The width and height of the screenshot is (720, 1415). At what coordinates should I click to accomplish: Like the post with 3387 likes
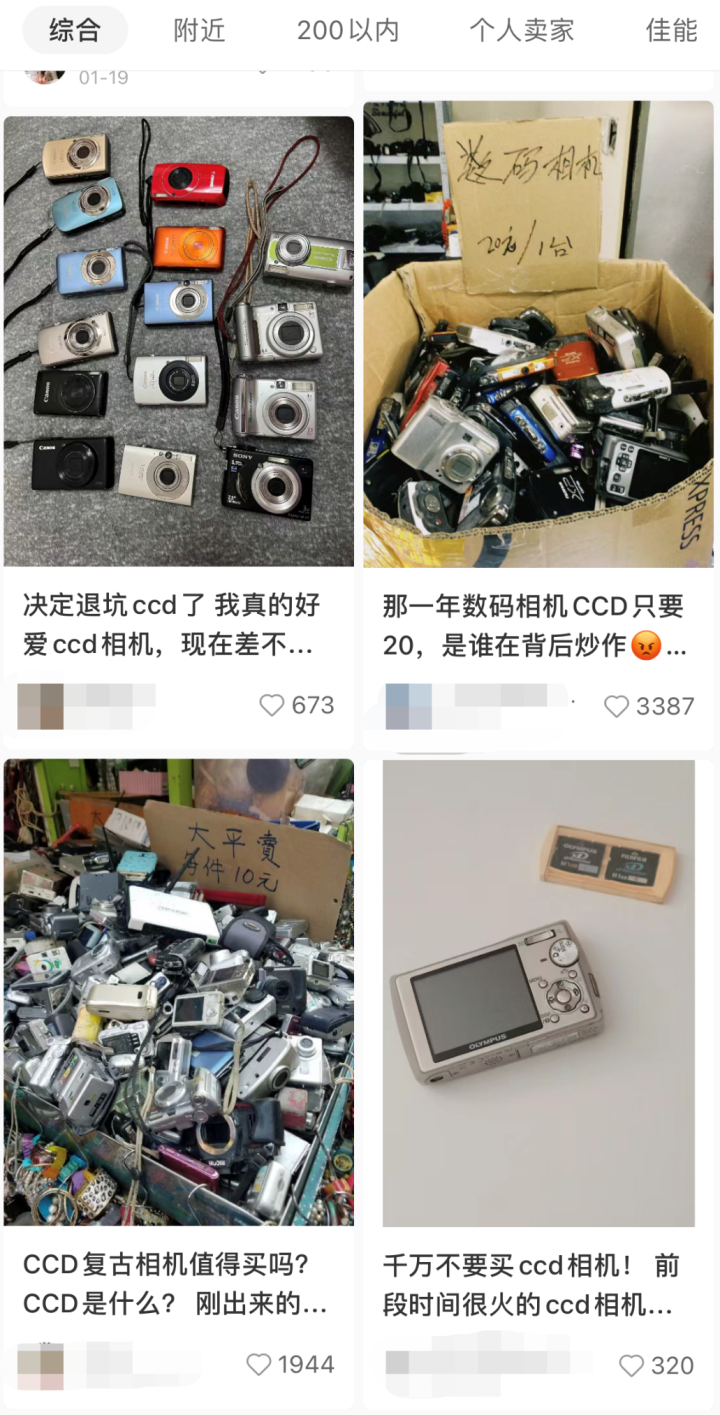tap(617, 707)
